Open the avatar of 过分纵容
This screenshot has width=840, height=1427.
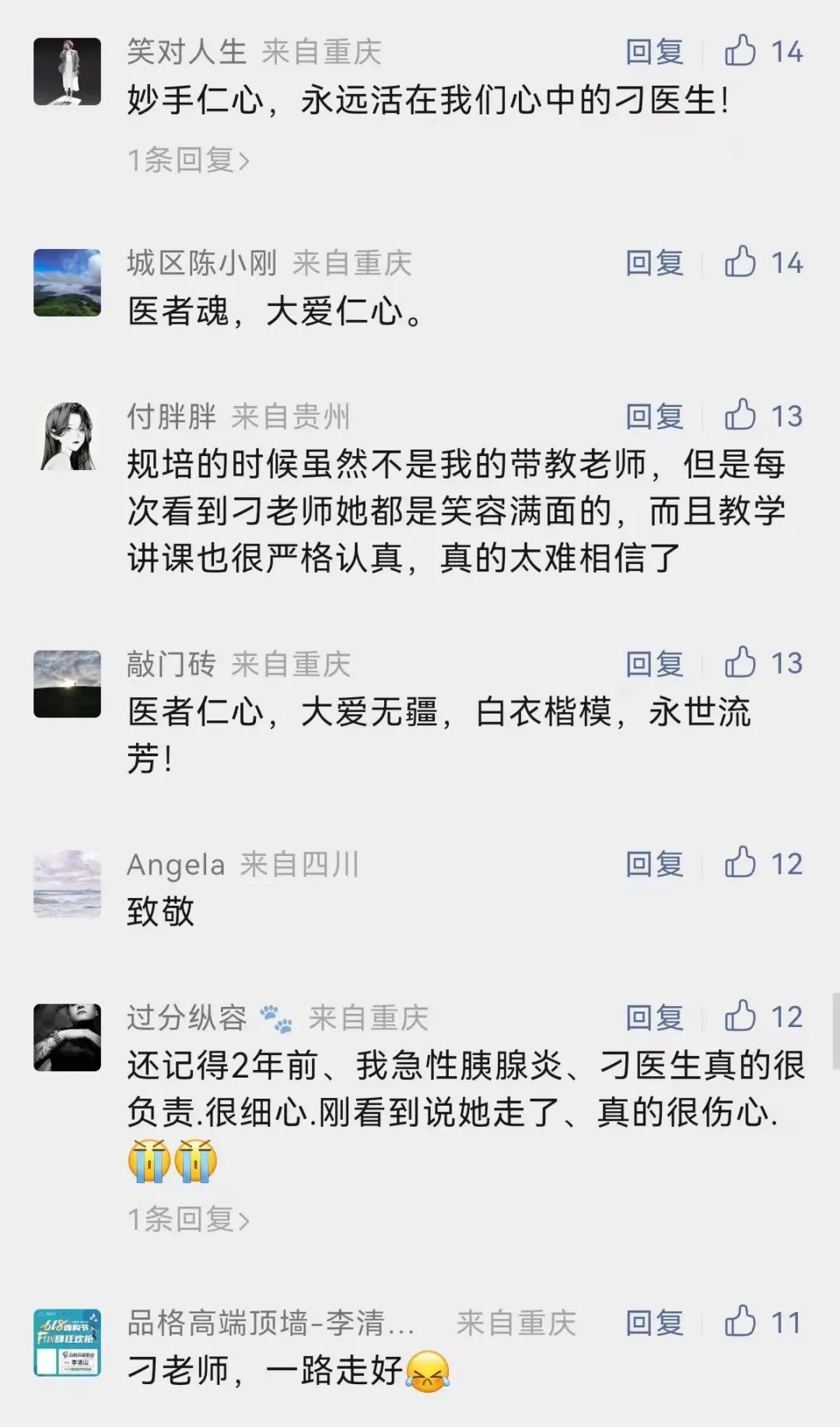68,1037
